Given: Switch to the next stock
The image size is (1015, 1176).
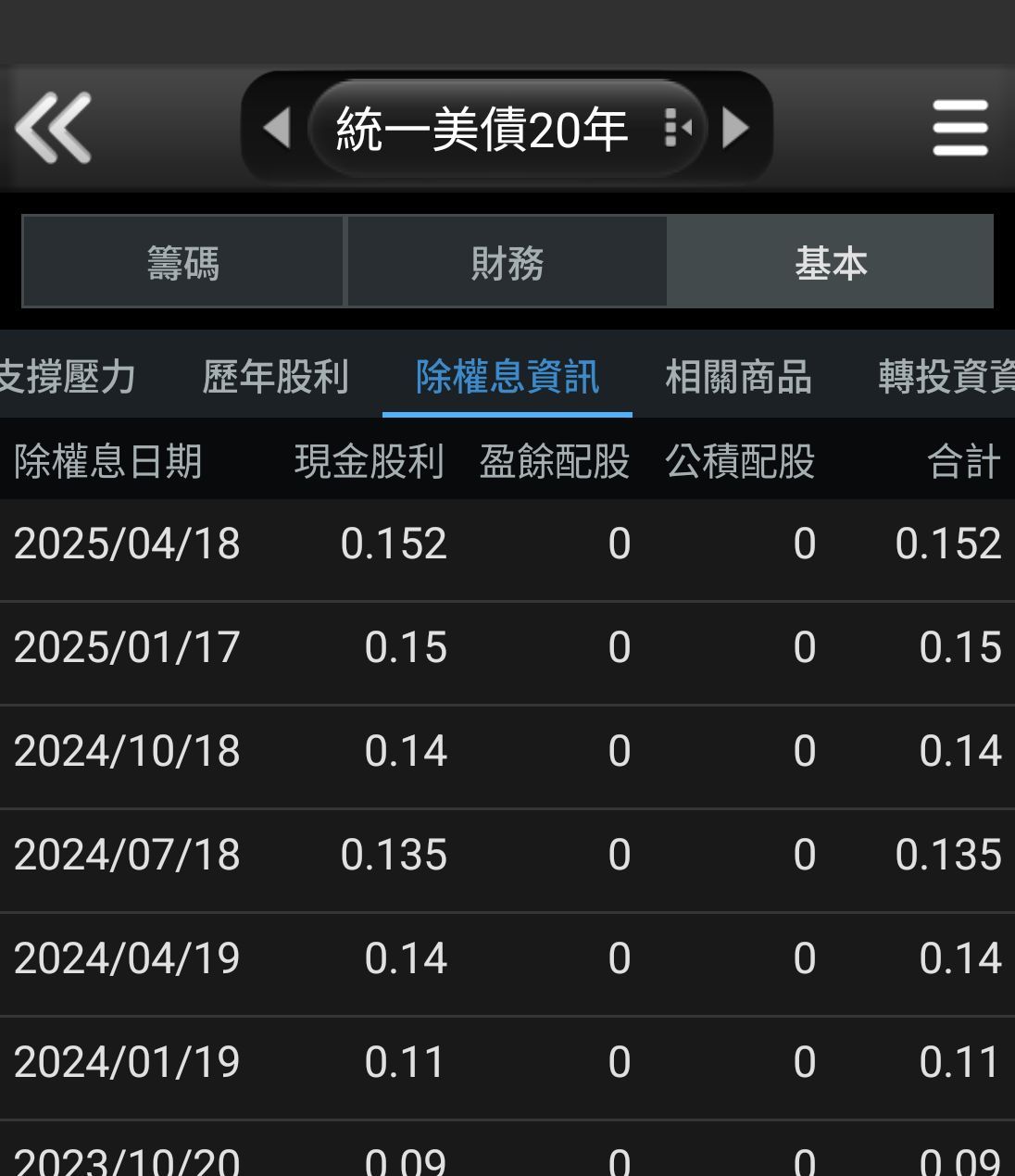Looking at the screenshot, I should [x=735, y=128].
